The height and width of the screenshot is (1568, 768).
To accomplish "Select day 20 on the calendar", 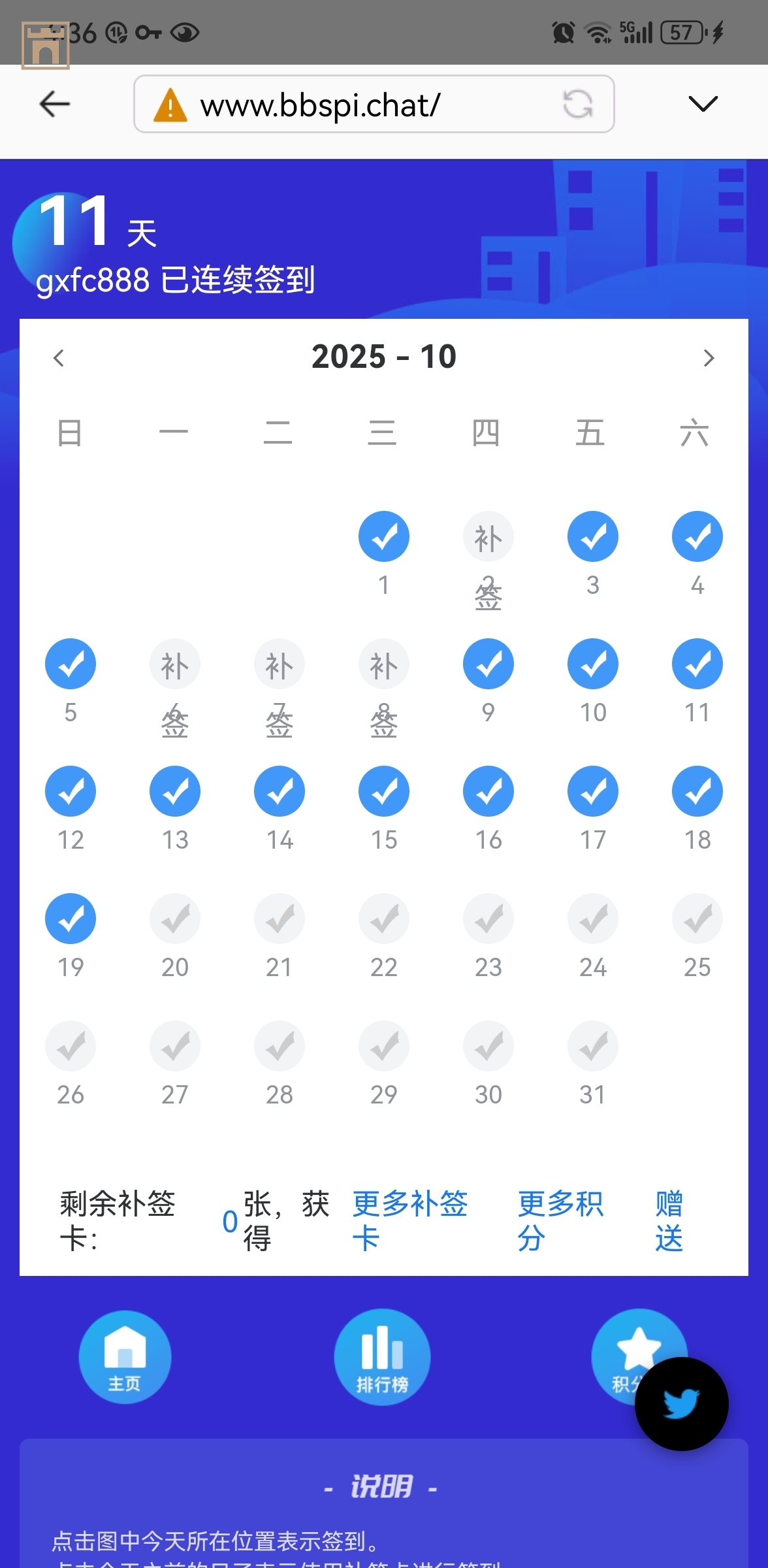I will pyautogui.click(x=175, y=920).
